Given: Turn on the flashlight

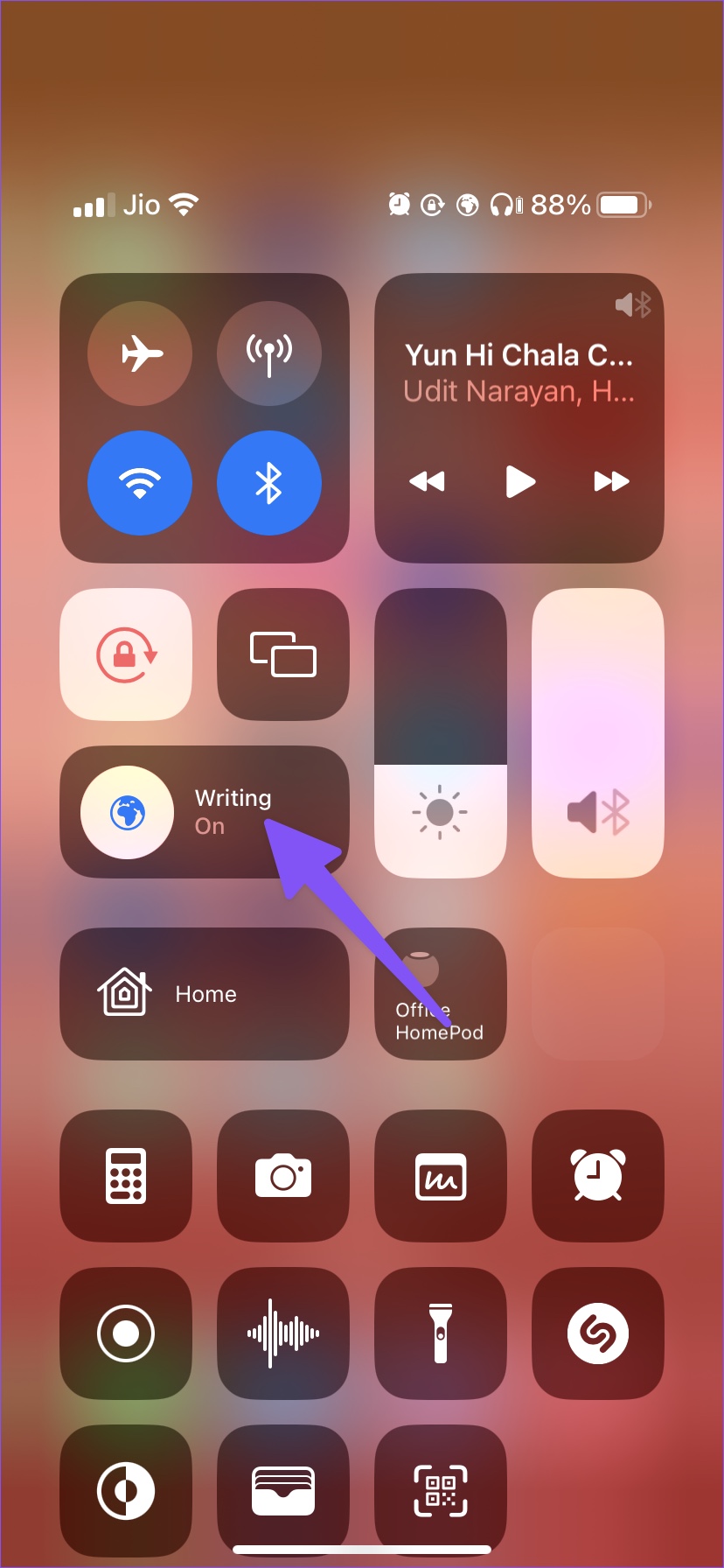Looking at the screenshot, I should click(440, 1333).
